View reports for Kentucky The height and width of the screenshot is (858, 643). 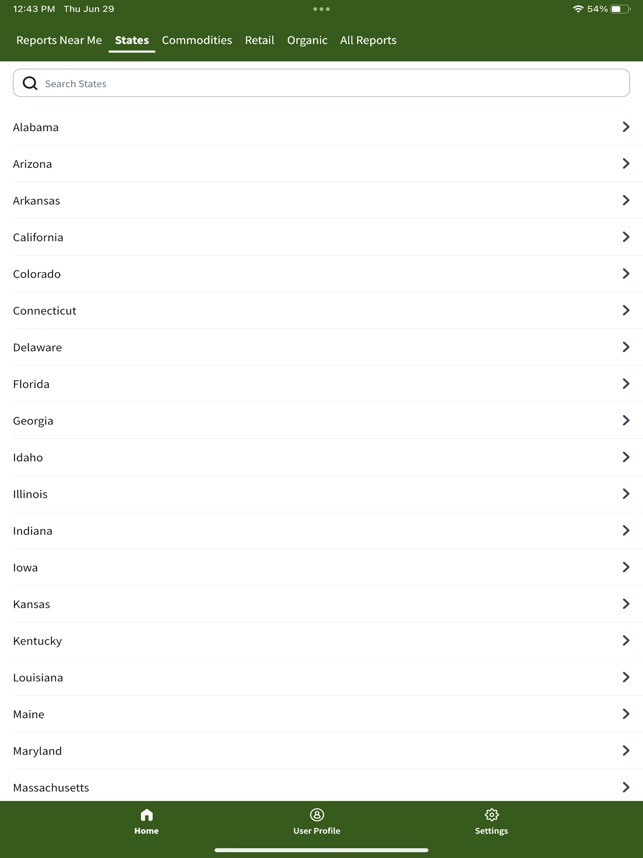tap(321, 641)
